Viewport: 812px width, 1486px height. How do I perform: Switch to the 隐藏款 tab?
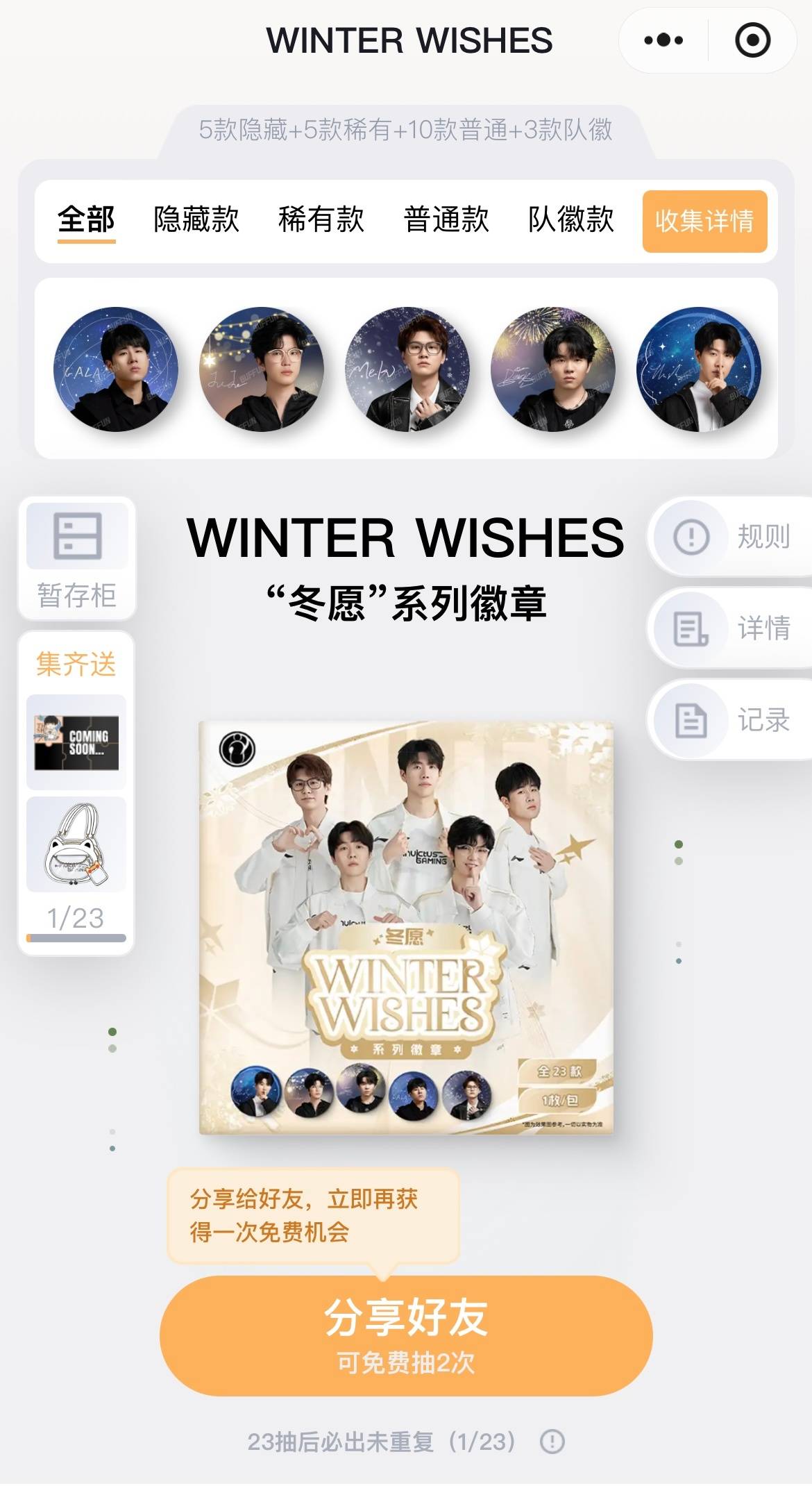[196, 221]
